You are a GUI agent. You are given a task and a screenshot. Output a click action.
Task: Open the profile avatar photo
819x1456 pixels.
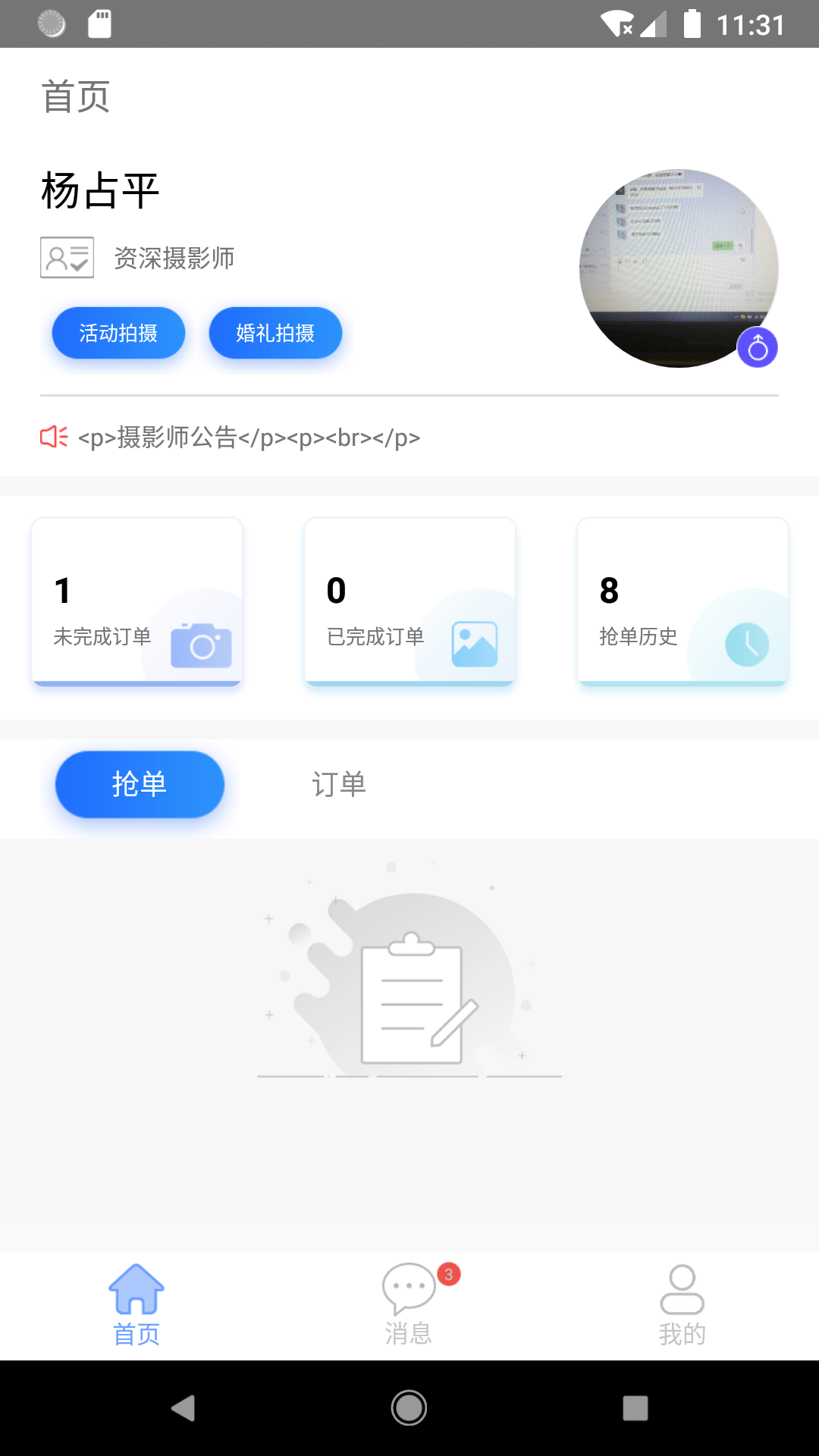click(678, 268)
